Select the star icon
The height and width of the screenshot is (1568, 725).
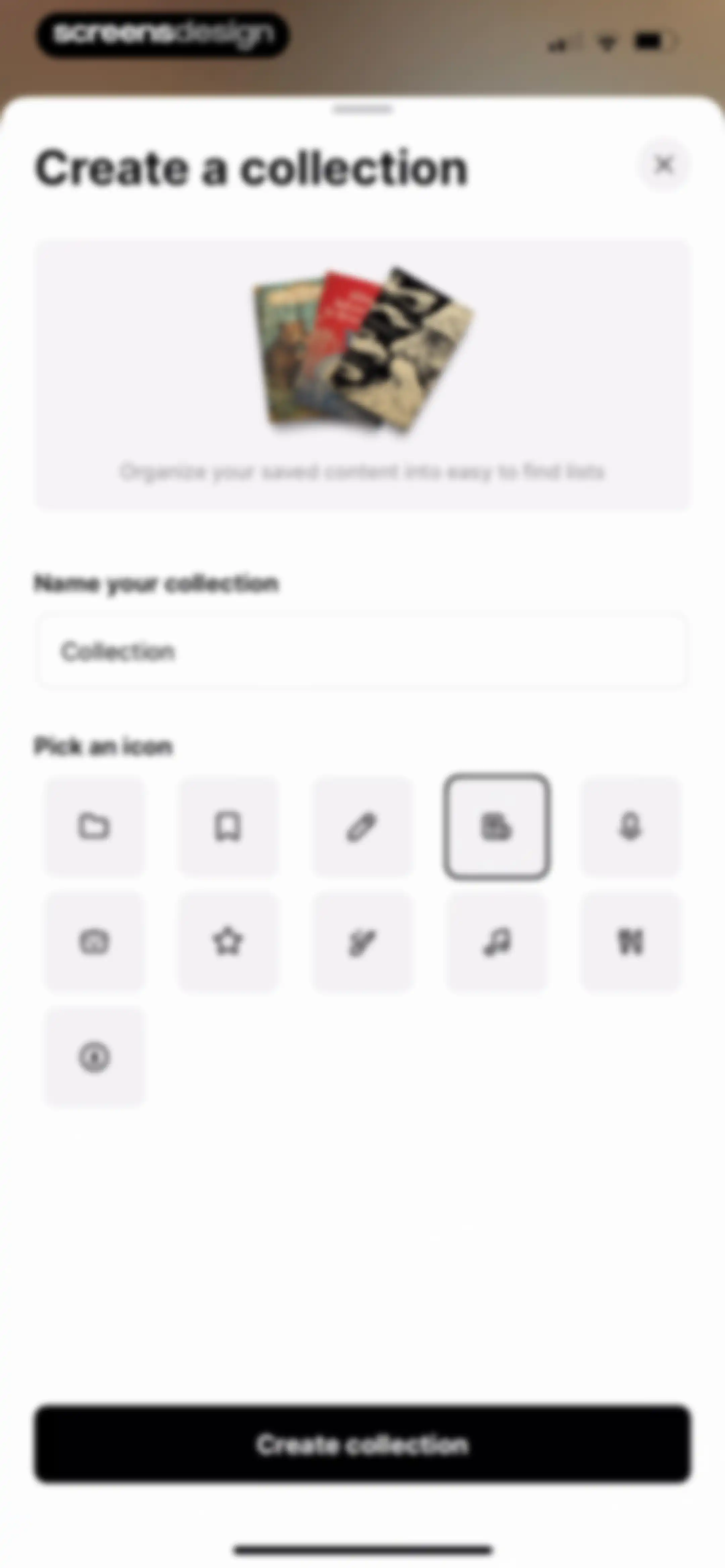click(x=228, y=942)
